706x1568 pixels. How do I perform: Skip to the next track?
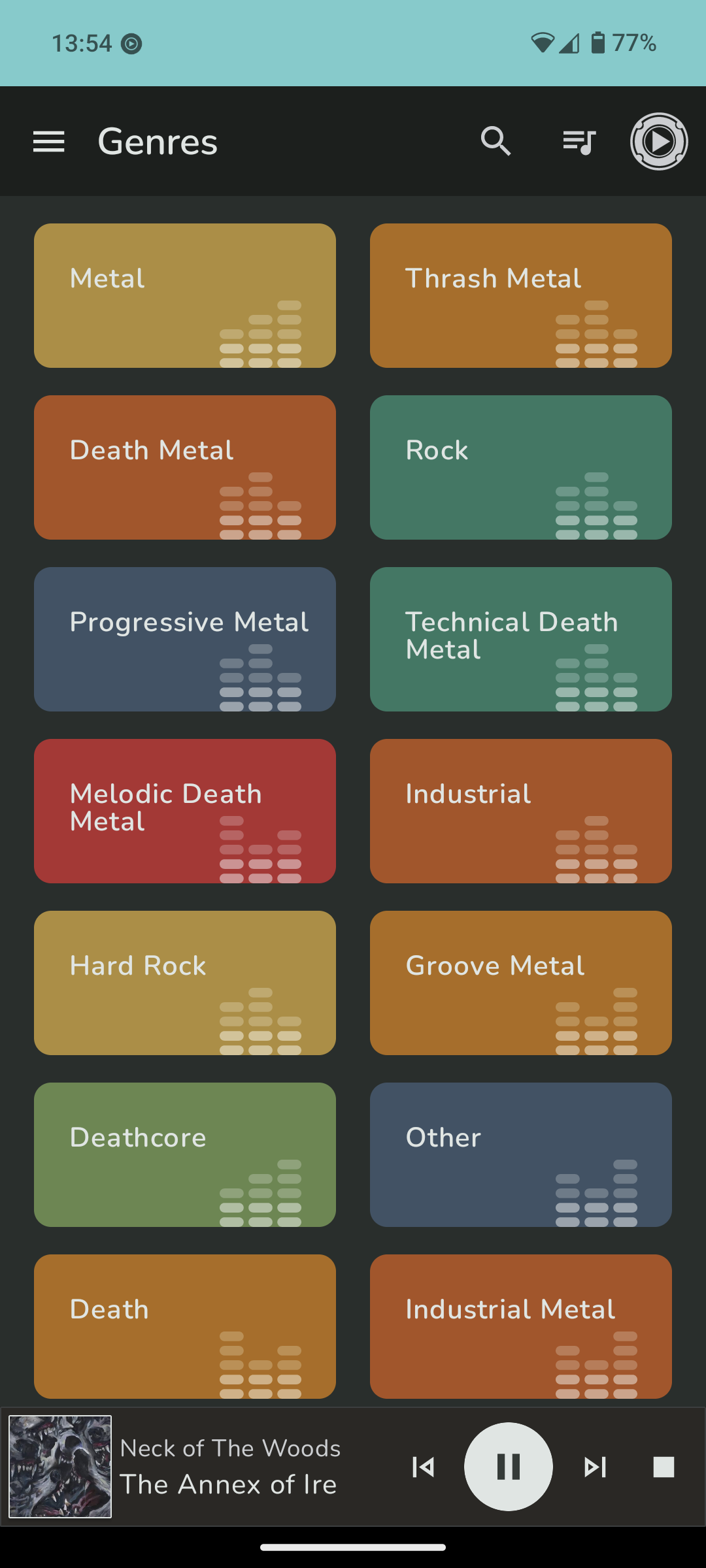595,1467
